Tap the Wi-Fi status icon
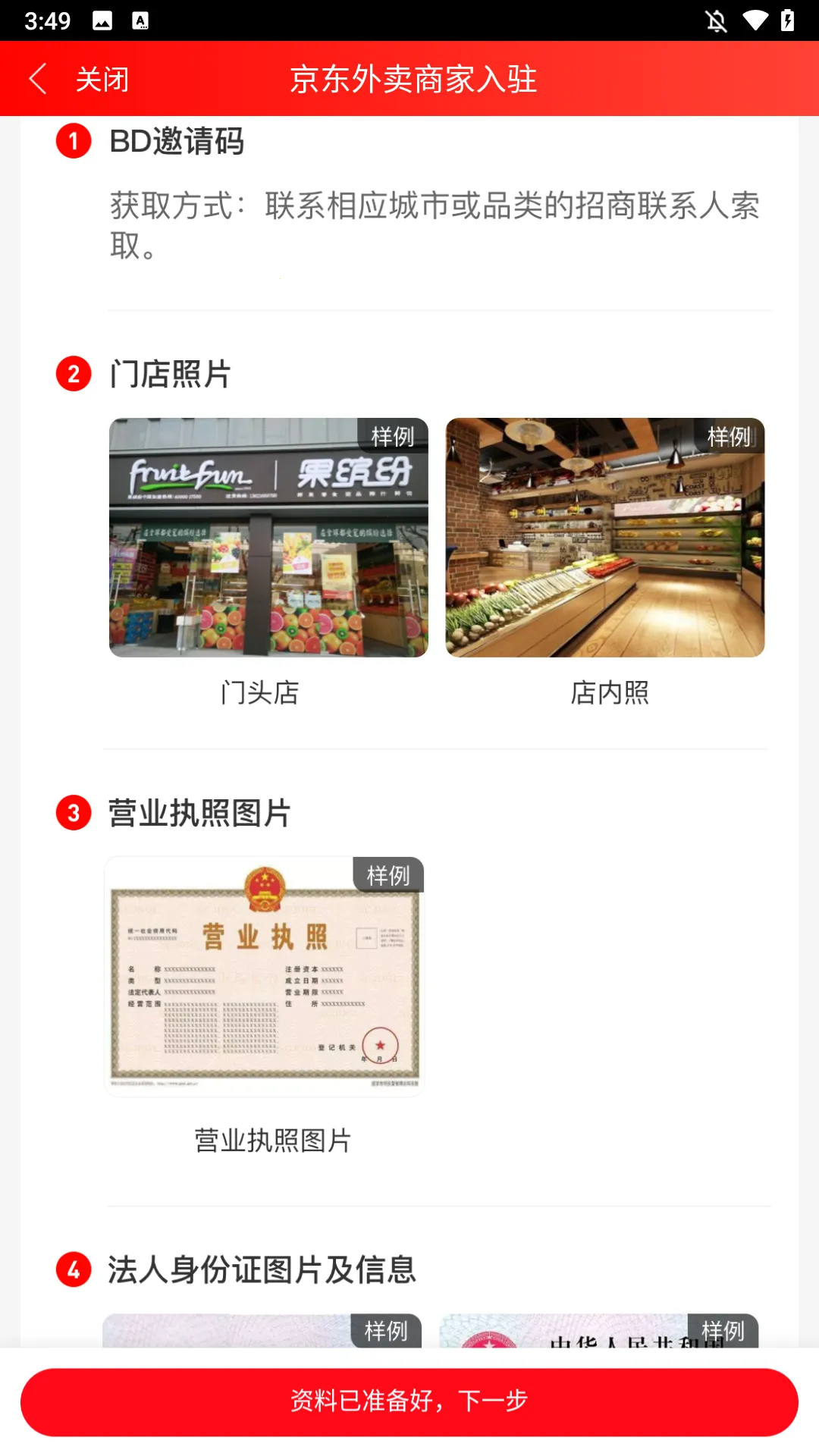The height and width of the screenshot is (1456, 819). coord(754,20)
